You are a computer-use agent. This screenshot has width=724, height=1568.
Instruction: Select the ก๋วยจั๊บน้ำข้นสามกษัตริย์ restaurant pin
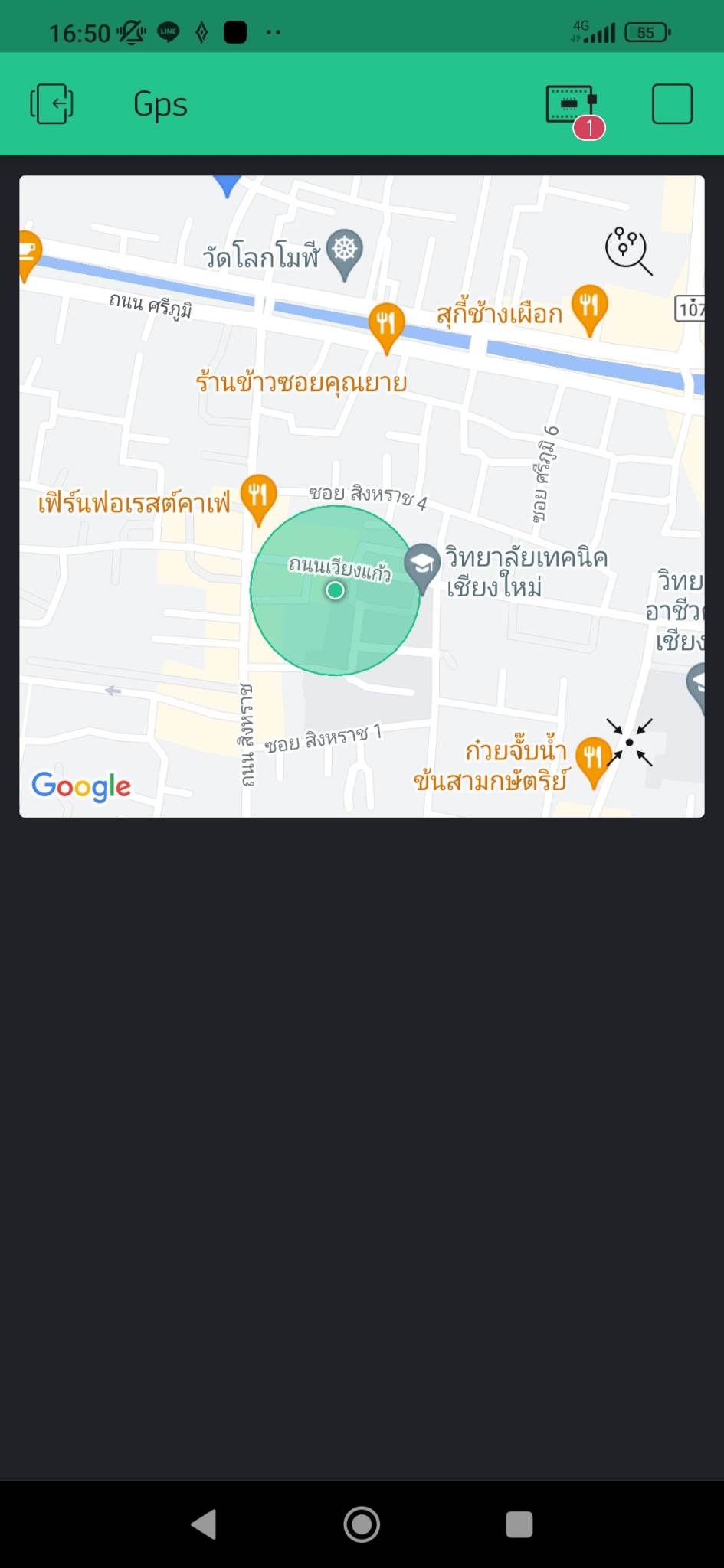click(592, 759)
